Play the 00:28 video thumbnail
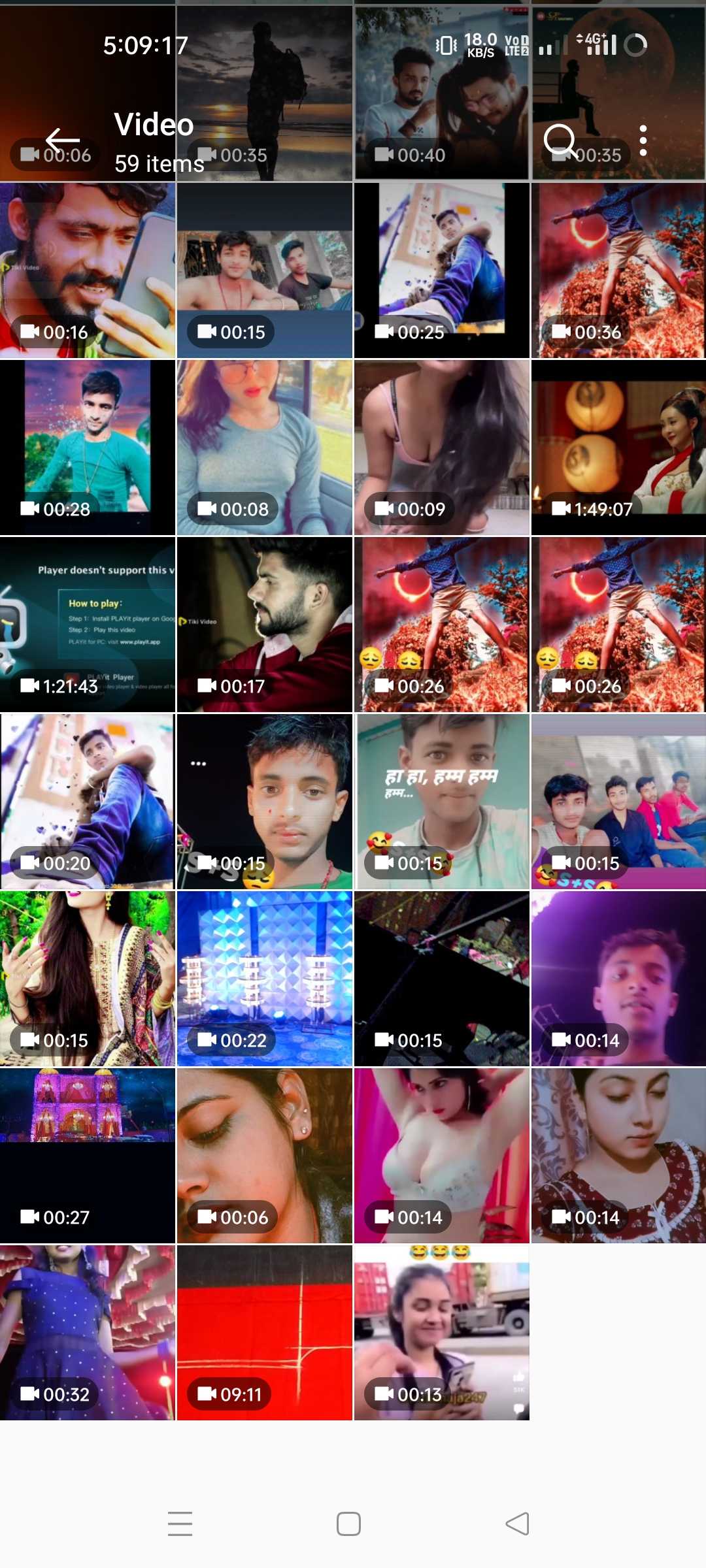This screenshot has height=1568, width=706. (x=88, y=448)
